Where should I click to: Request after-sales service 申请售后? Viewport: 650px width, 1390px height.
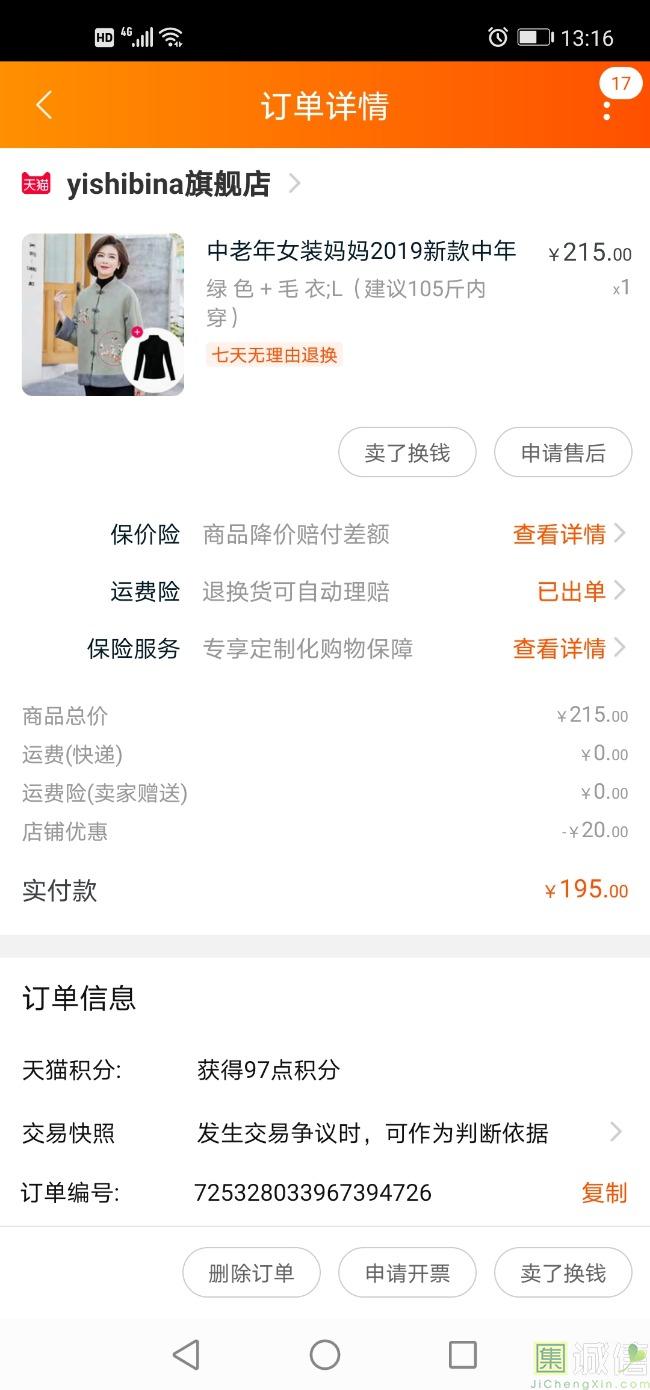[x=563, y=453]
